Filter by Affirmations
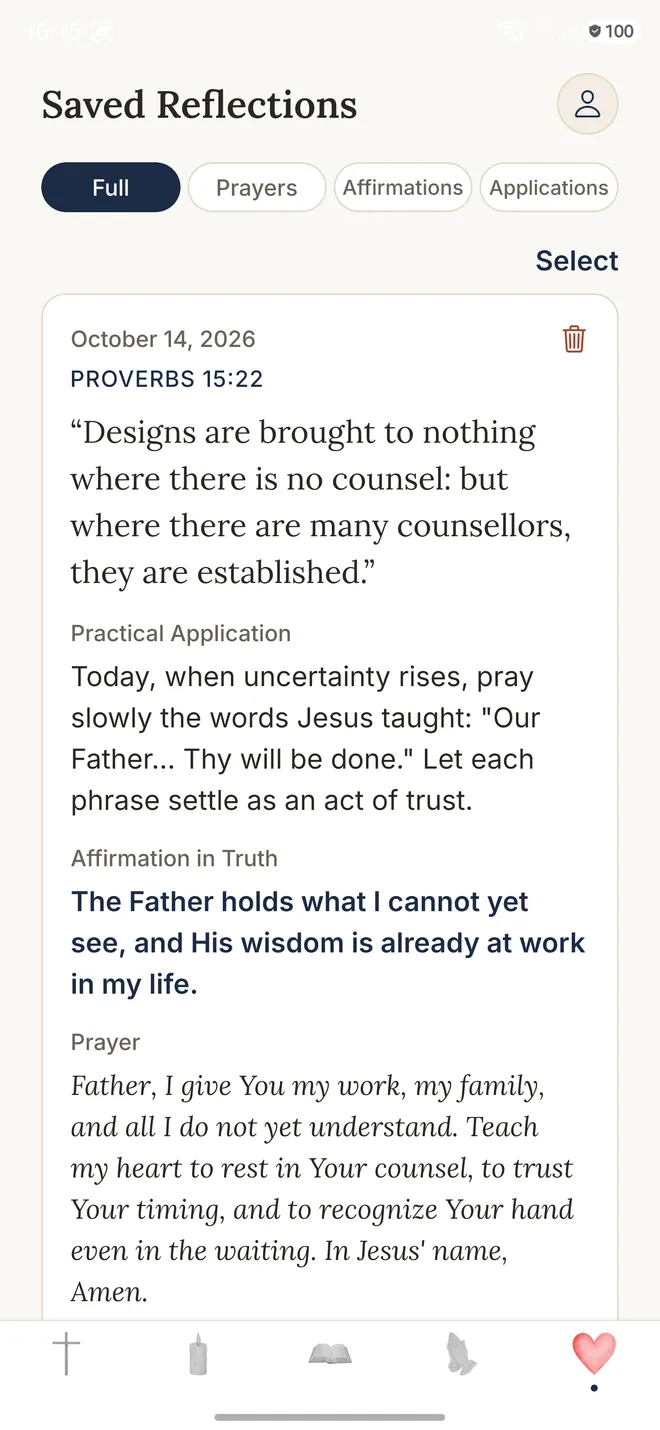The width and height of the screenshot is (660, 1430). [x=403, y=188]
